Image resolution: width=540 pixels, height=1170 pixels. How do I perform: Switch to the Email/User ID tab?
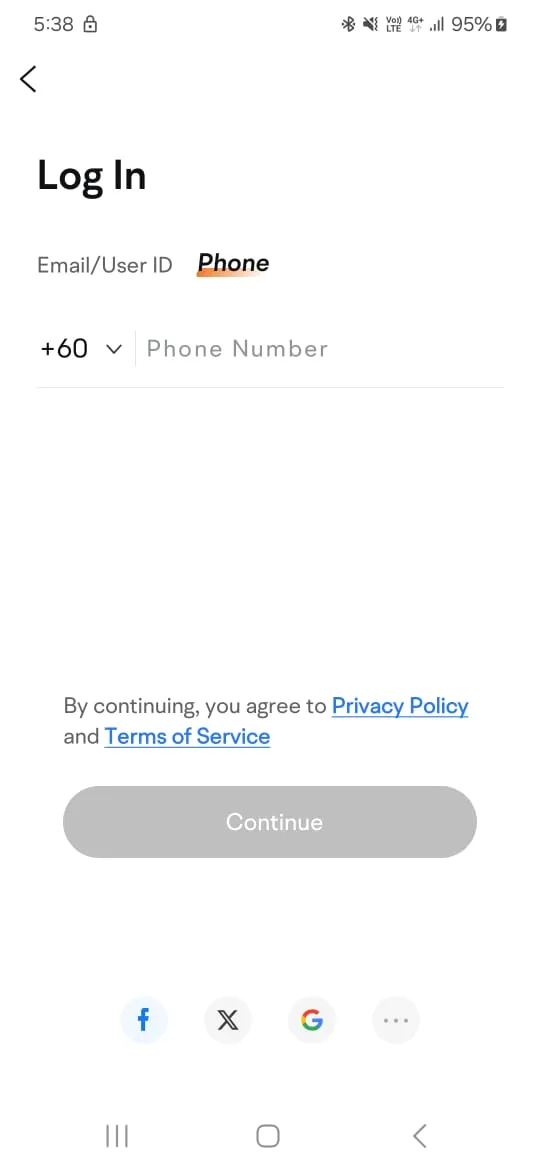point(104,265)
